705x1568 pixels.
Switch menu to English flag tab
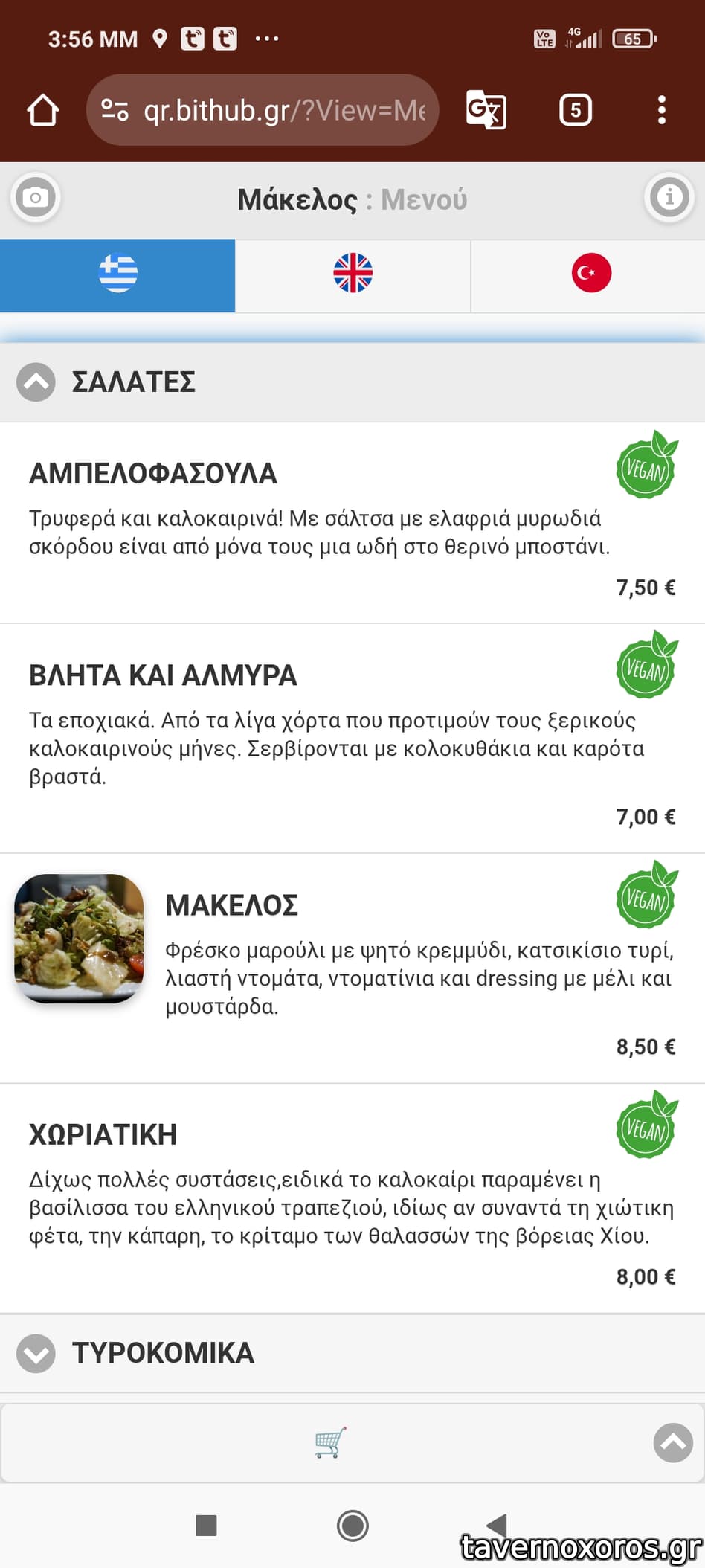point(352,274)
